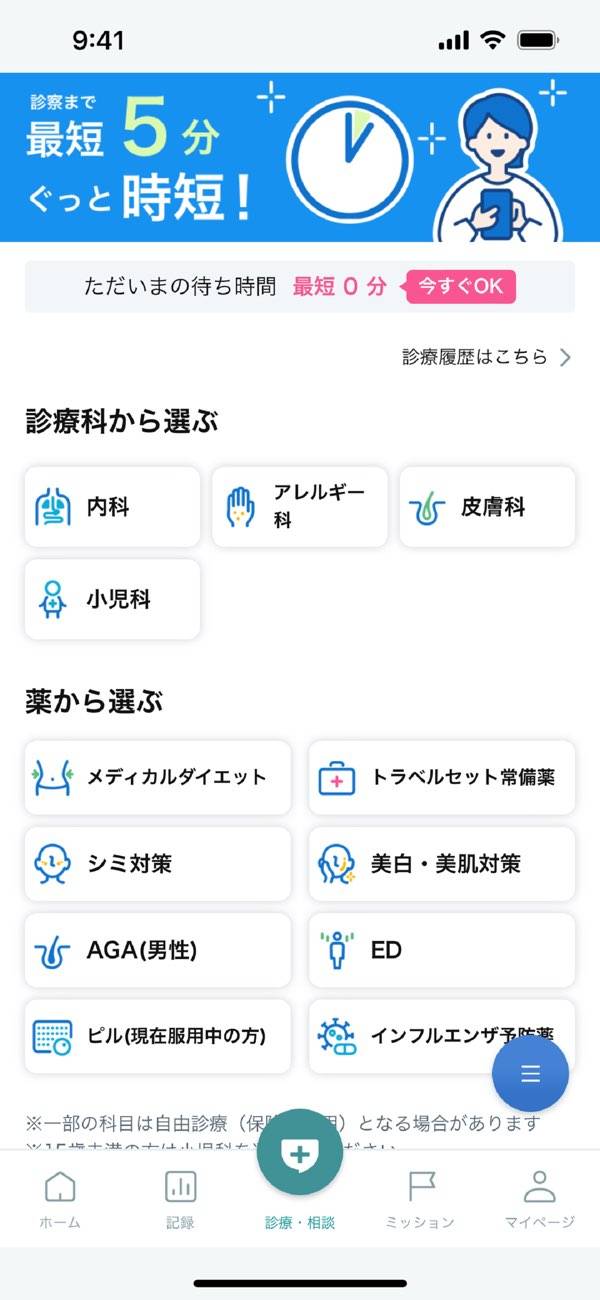Switch to the ミッション tab
Screen dimensions: 600x1300
[x=420, y=1200]
